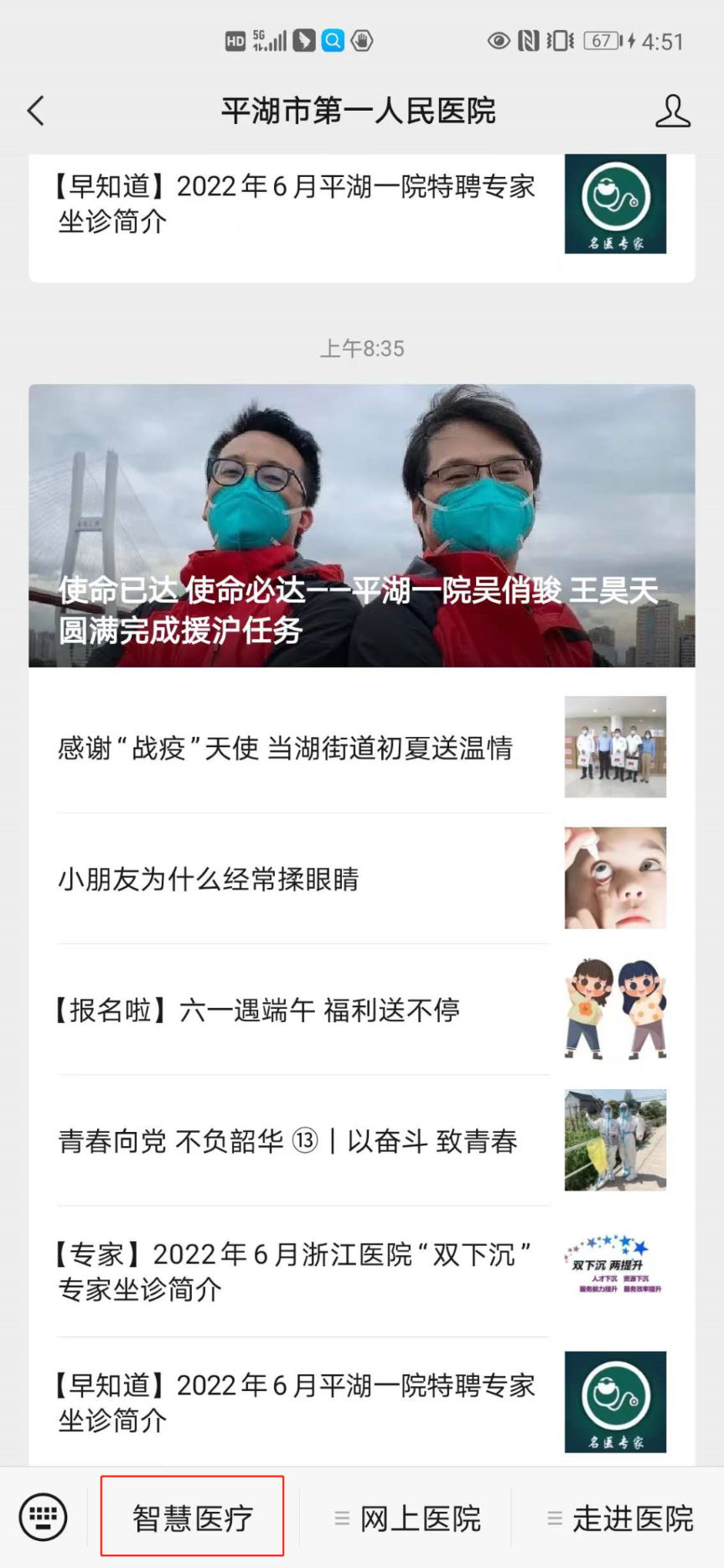The image size is (724, 1568).
Task: Read 小朋友为什么经常揉眼睛 article
Action: coord(209,879)
